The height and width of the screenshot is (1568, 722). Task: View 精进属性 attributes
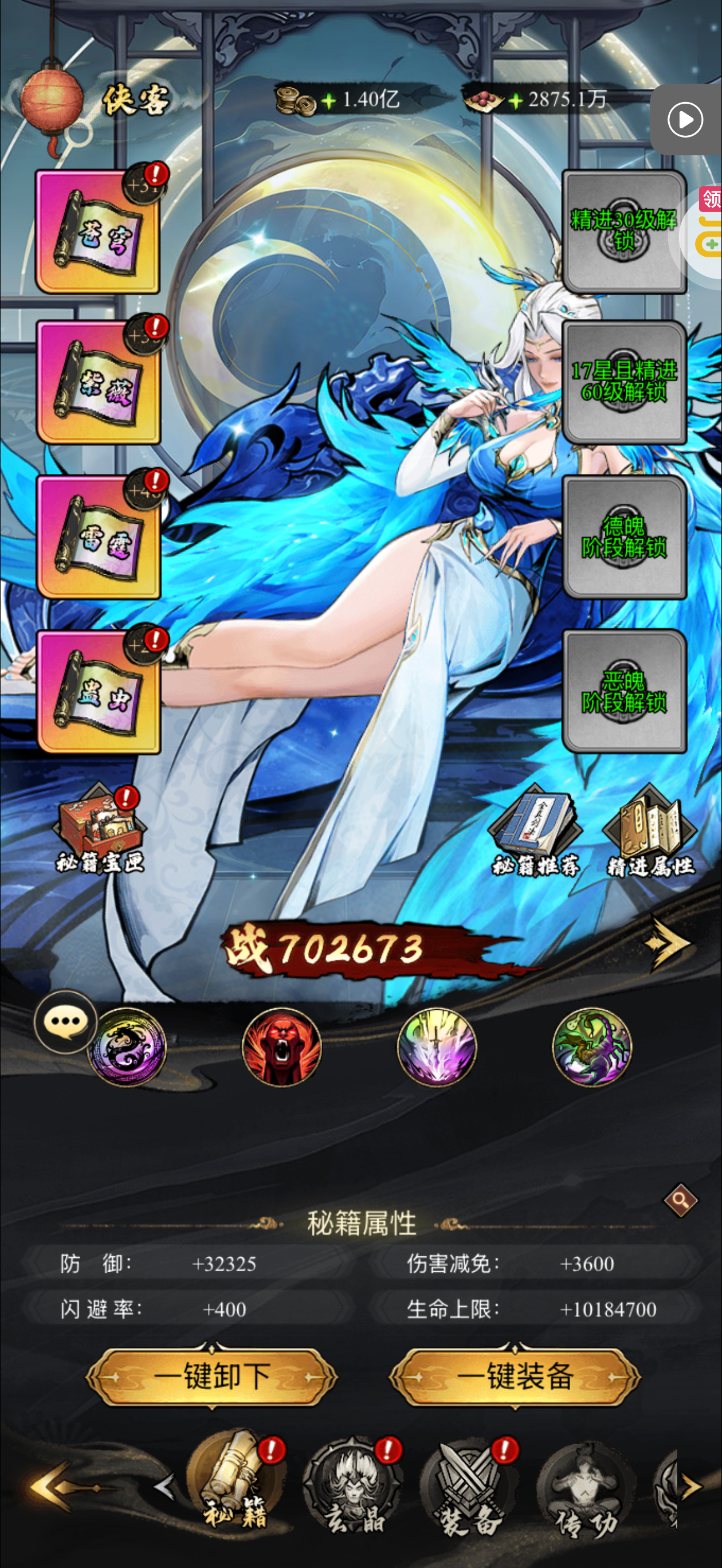[650, 832]
